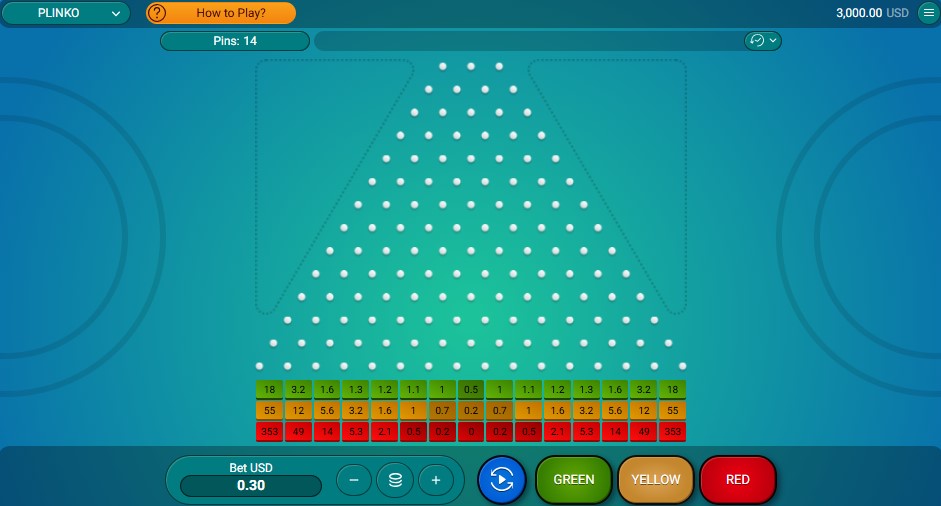Increase the bet with plus button
Viewport: 941px width, 506px height.
click(x=436, y=480)
